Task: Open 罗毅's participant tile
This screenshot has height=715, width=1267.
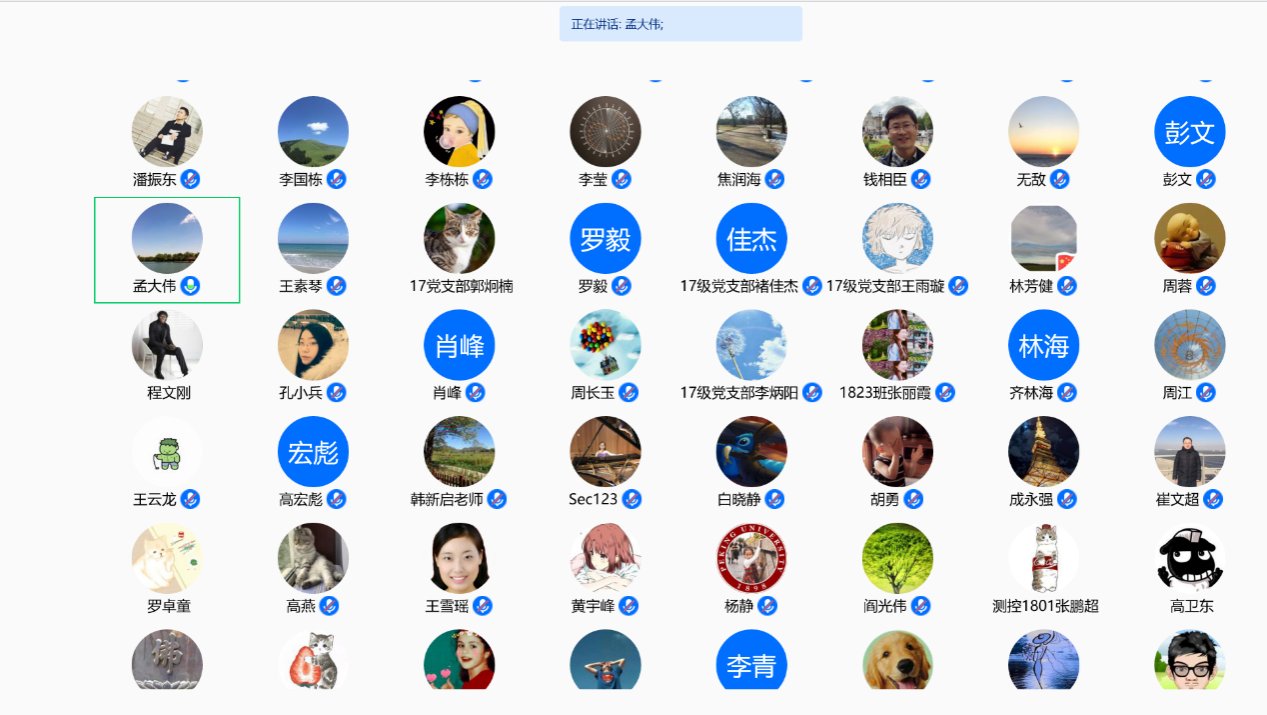Action: 605,239
